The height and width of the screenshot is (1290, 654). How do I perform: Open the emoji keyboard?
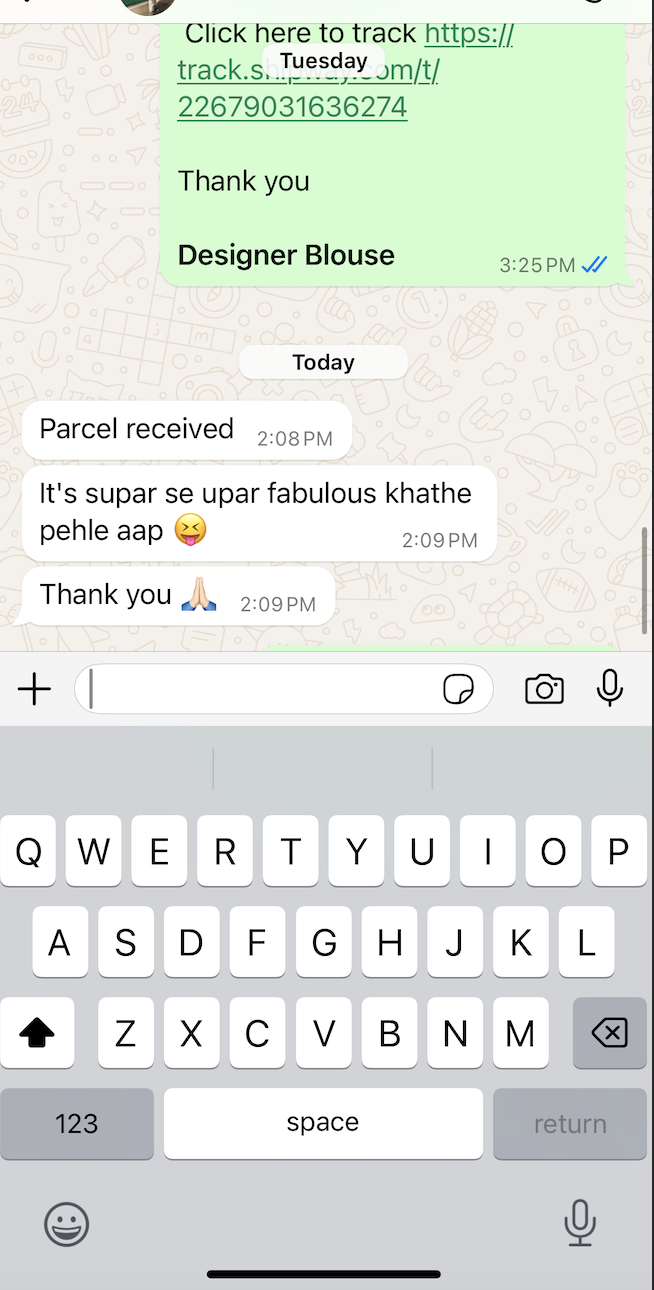pos(67,1224)
